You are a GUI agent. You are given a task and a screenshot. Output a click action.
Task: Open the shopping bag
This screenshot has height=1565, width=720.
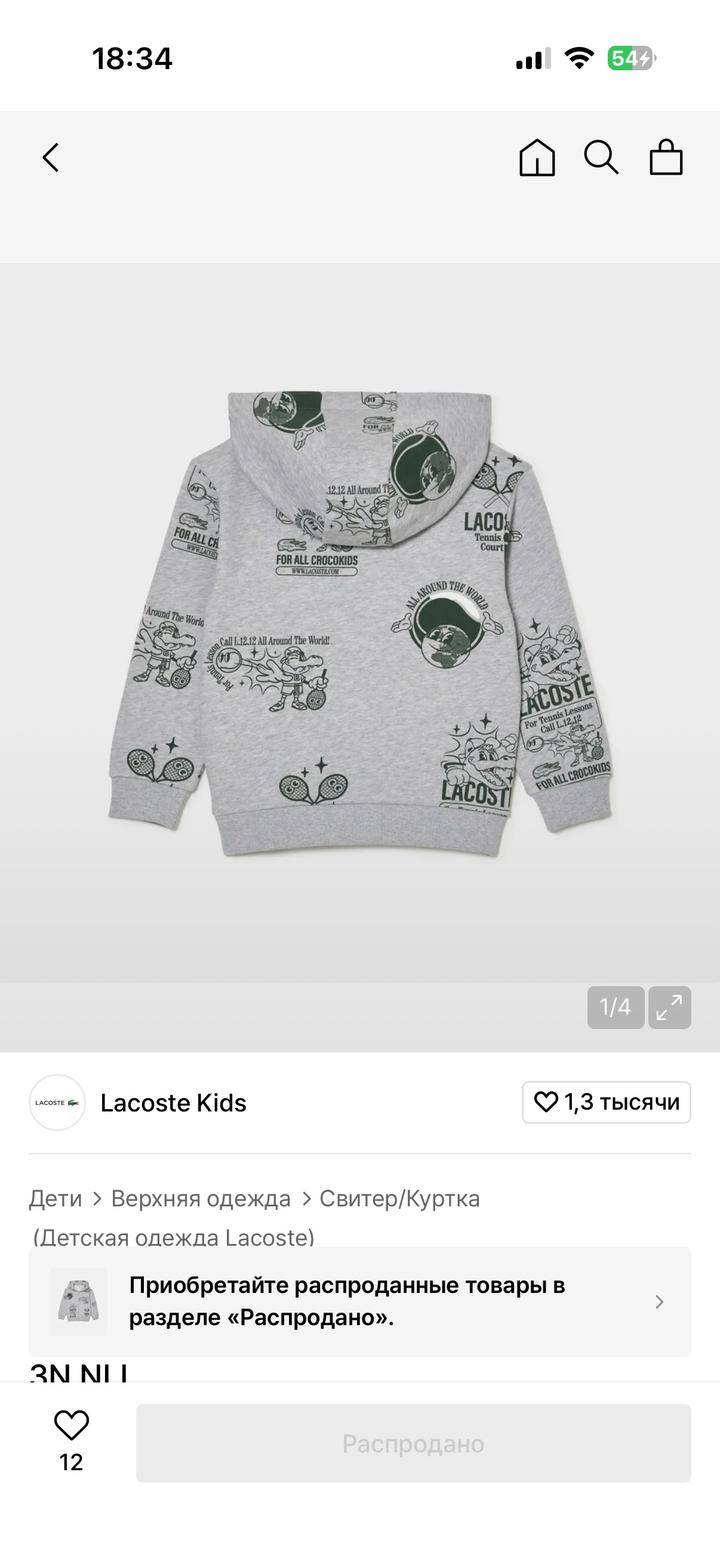click(666, 158)
